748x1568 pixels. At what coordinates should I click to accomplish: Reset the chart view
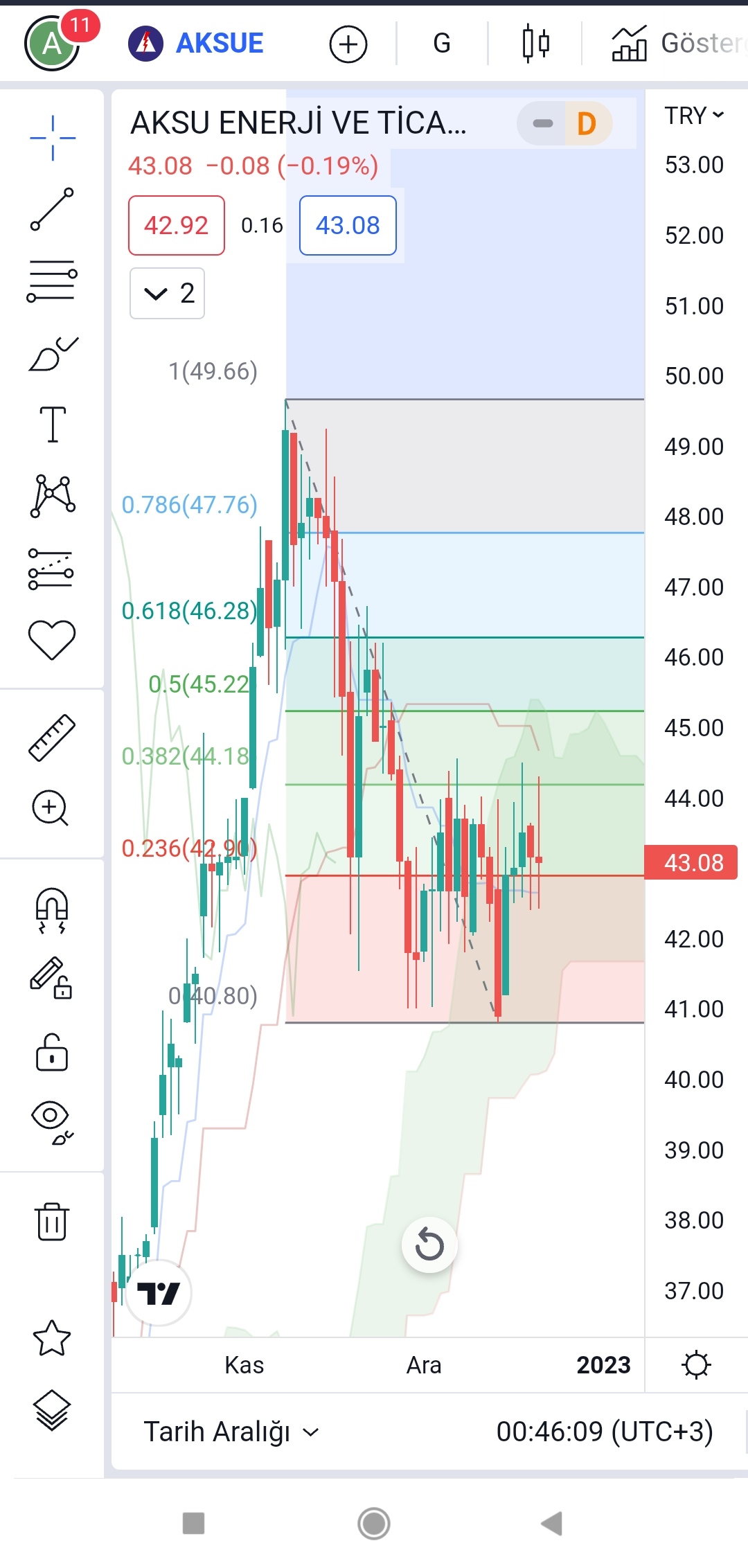click(429, 1245)
